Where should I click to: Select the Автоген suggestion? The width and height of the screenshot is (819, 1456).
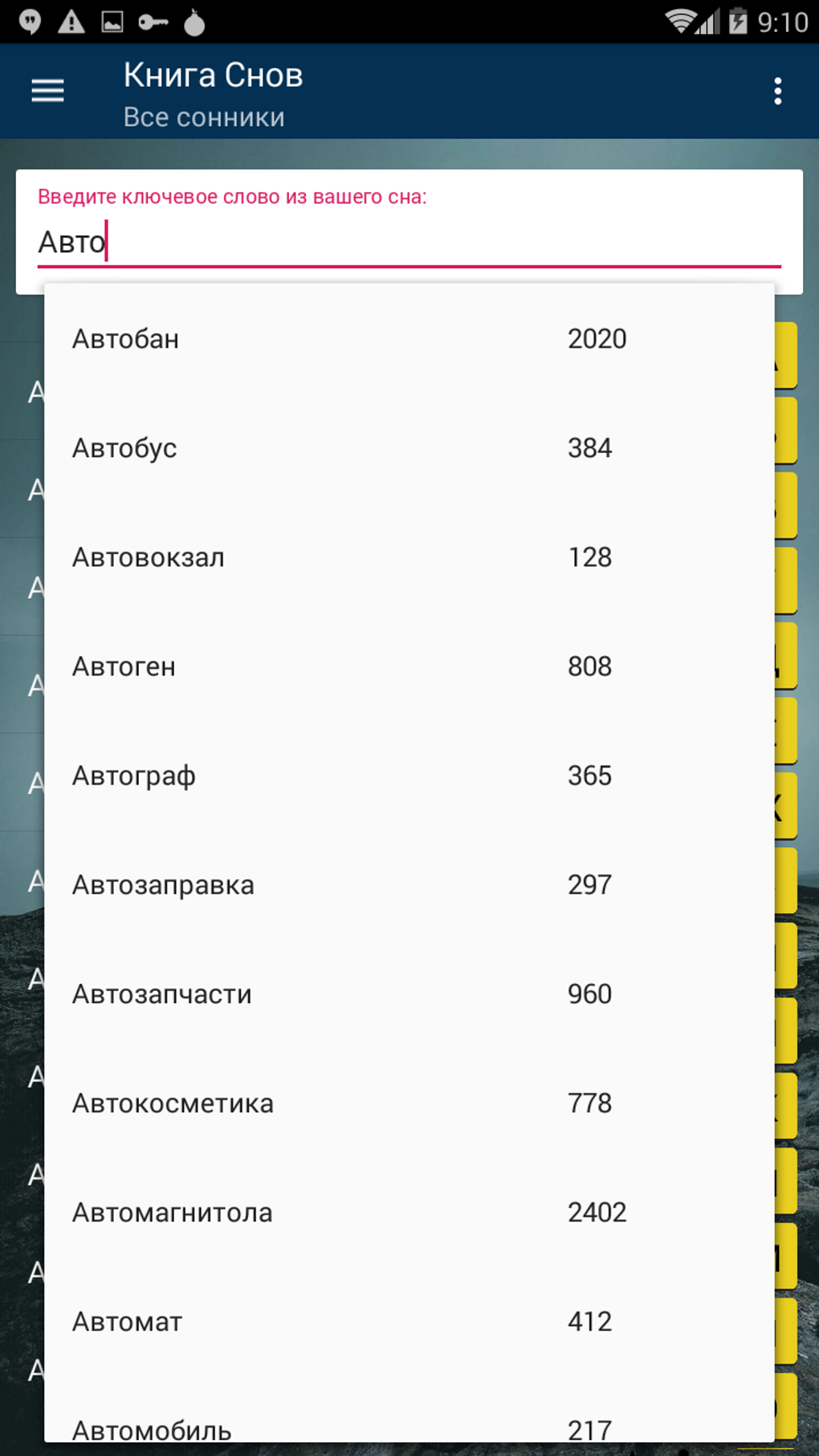pyautogui.click(x=409, y=667)
